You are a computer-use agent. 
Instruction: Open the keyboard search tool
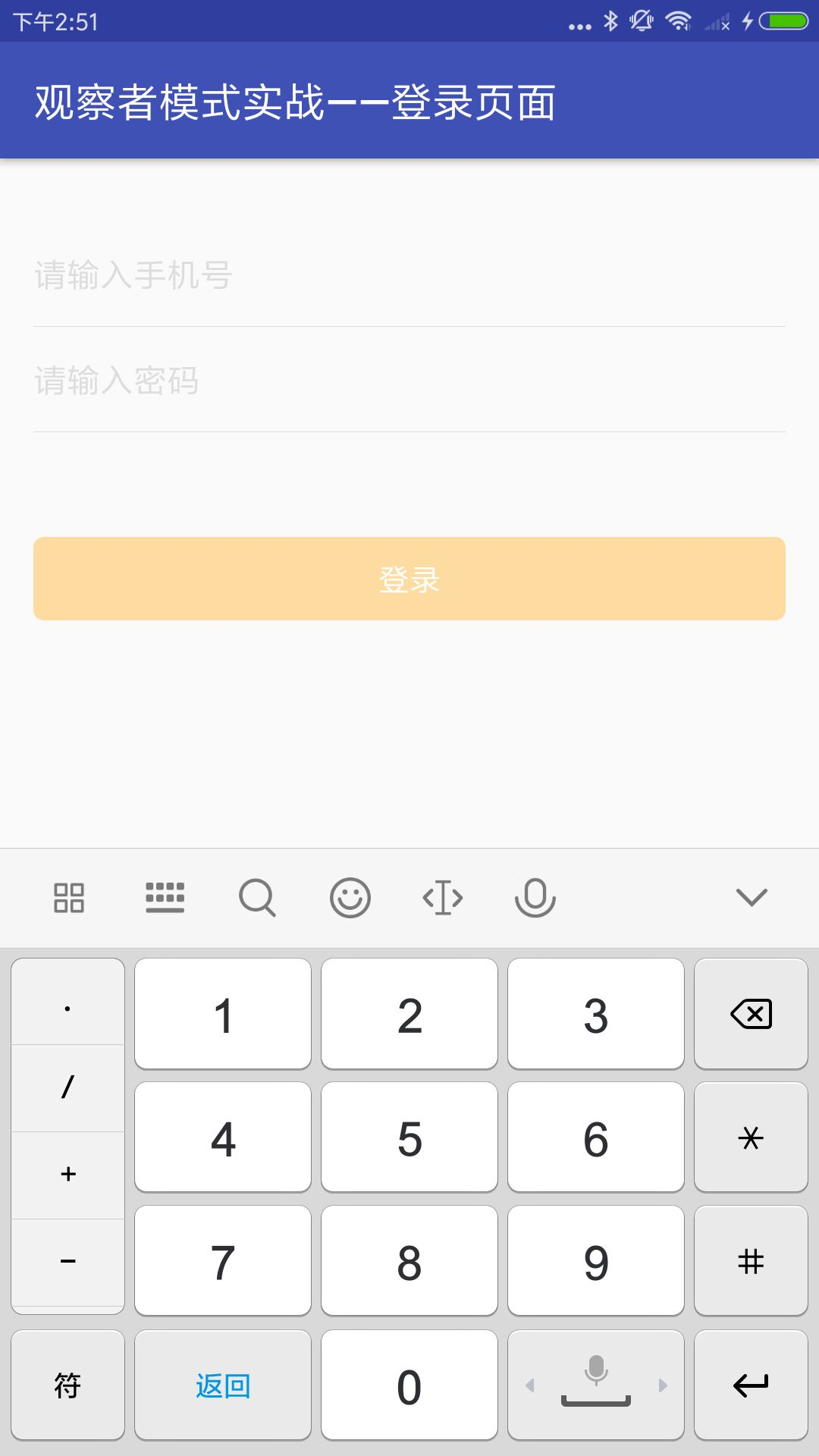click(257, 899)
